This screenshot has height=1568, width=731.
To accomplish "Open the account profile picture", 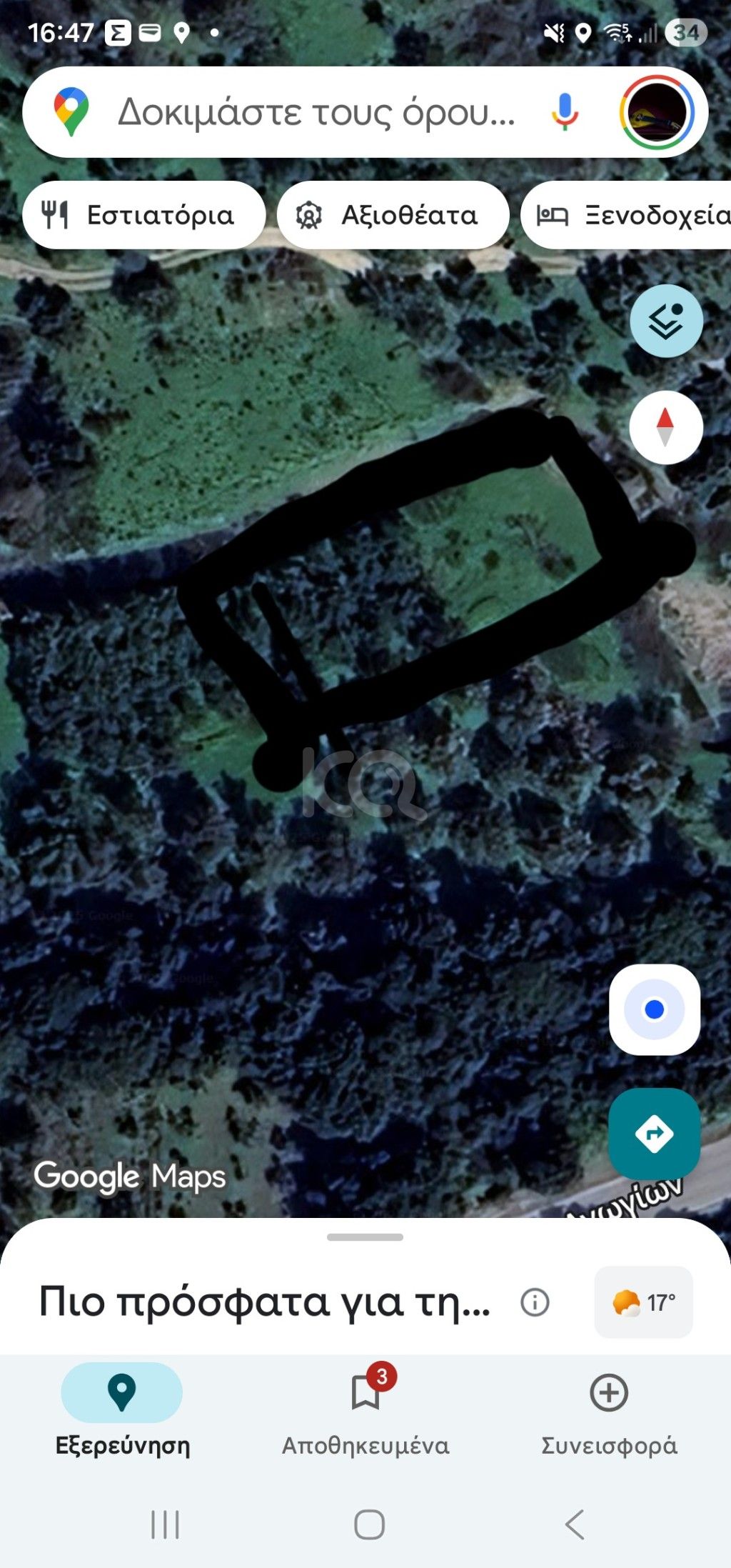I will (657, 112).
